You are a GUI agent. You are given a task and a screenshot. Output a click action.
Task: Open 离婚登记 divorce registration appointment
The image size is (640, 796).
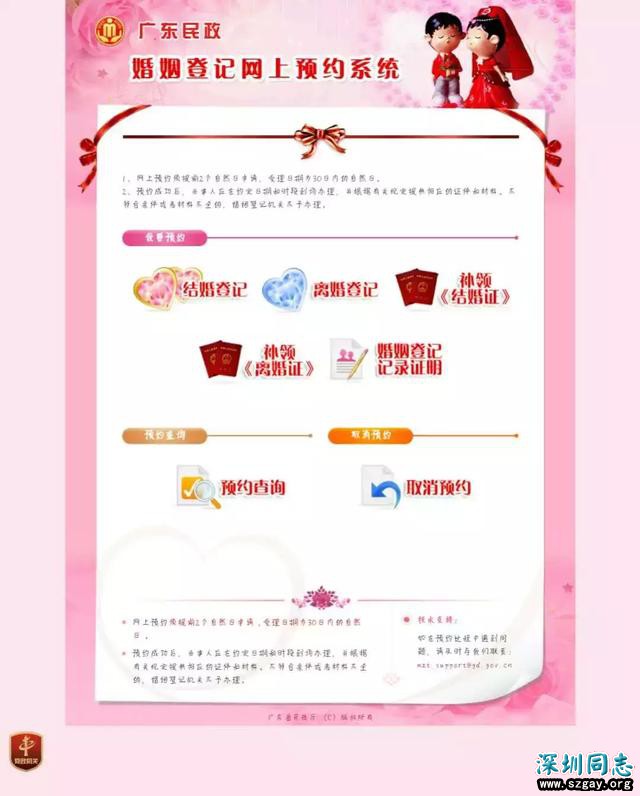[x=322, y=289]
